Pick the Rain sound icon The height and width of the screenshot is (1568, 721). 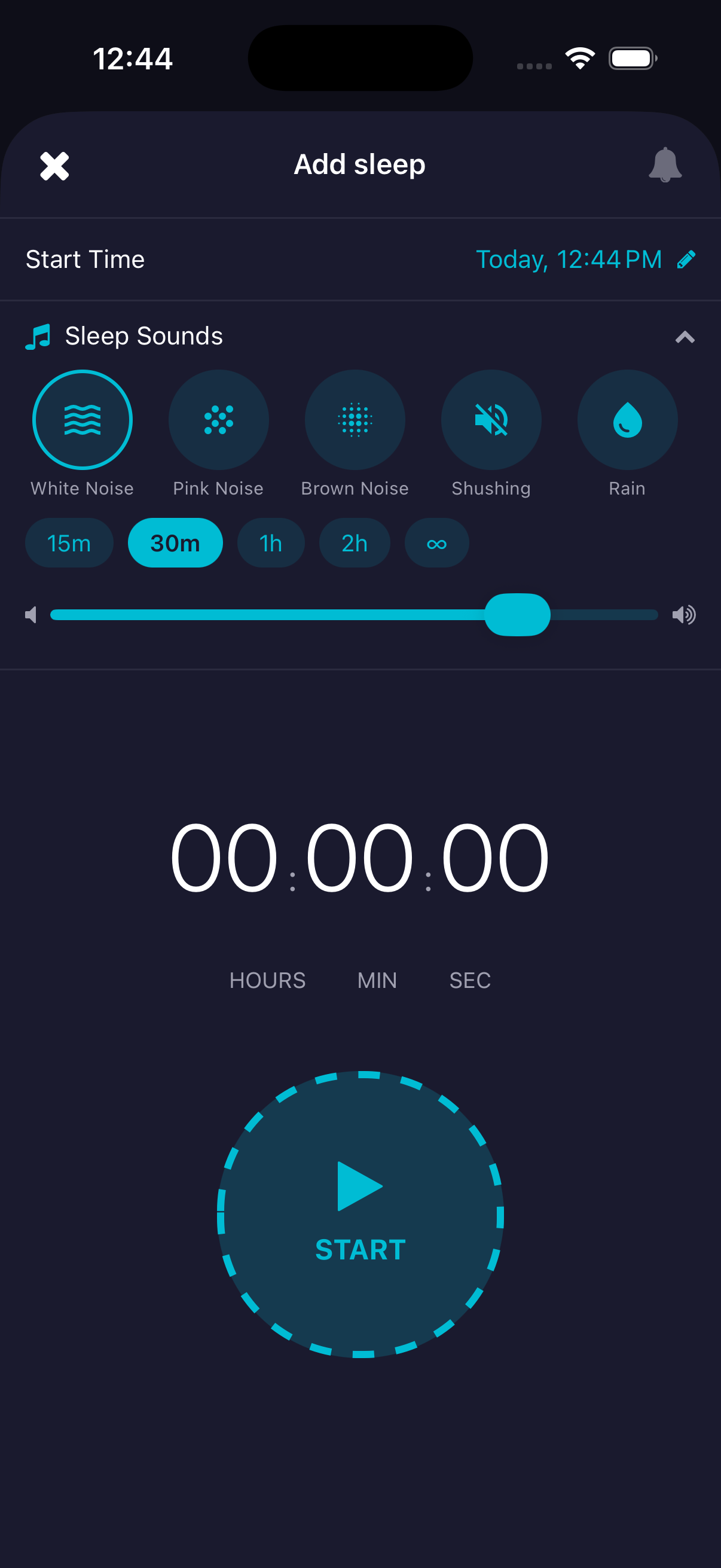(627, 419)
